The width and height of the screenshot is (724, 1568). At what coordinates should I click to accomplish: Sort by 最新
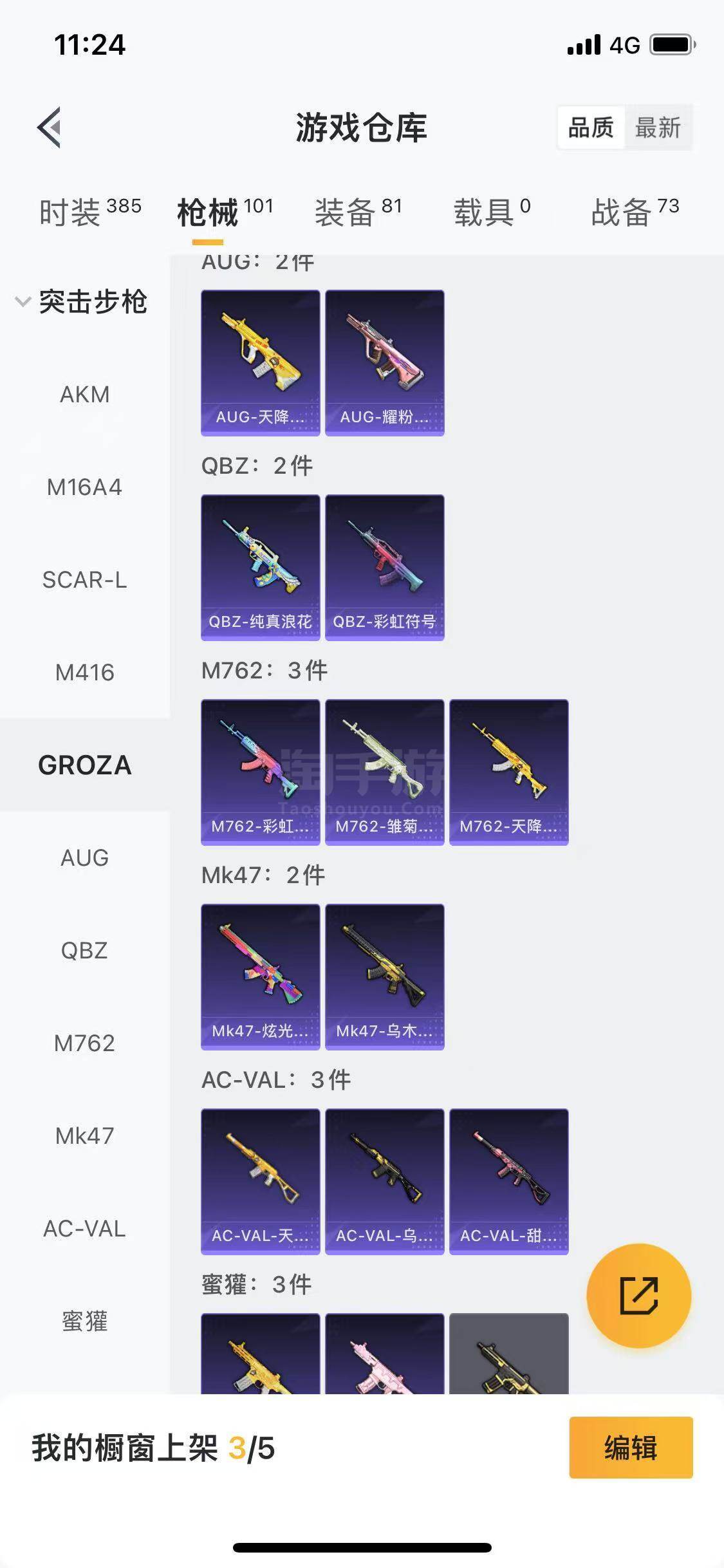click(658, 127)
